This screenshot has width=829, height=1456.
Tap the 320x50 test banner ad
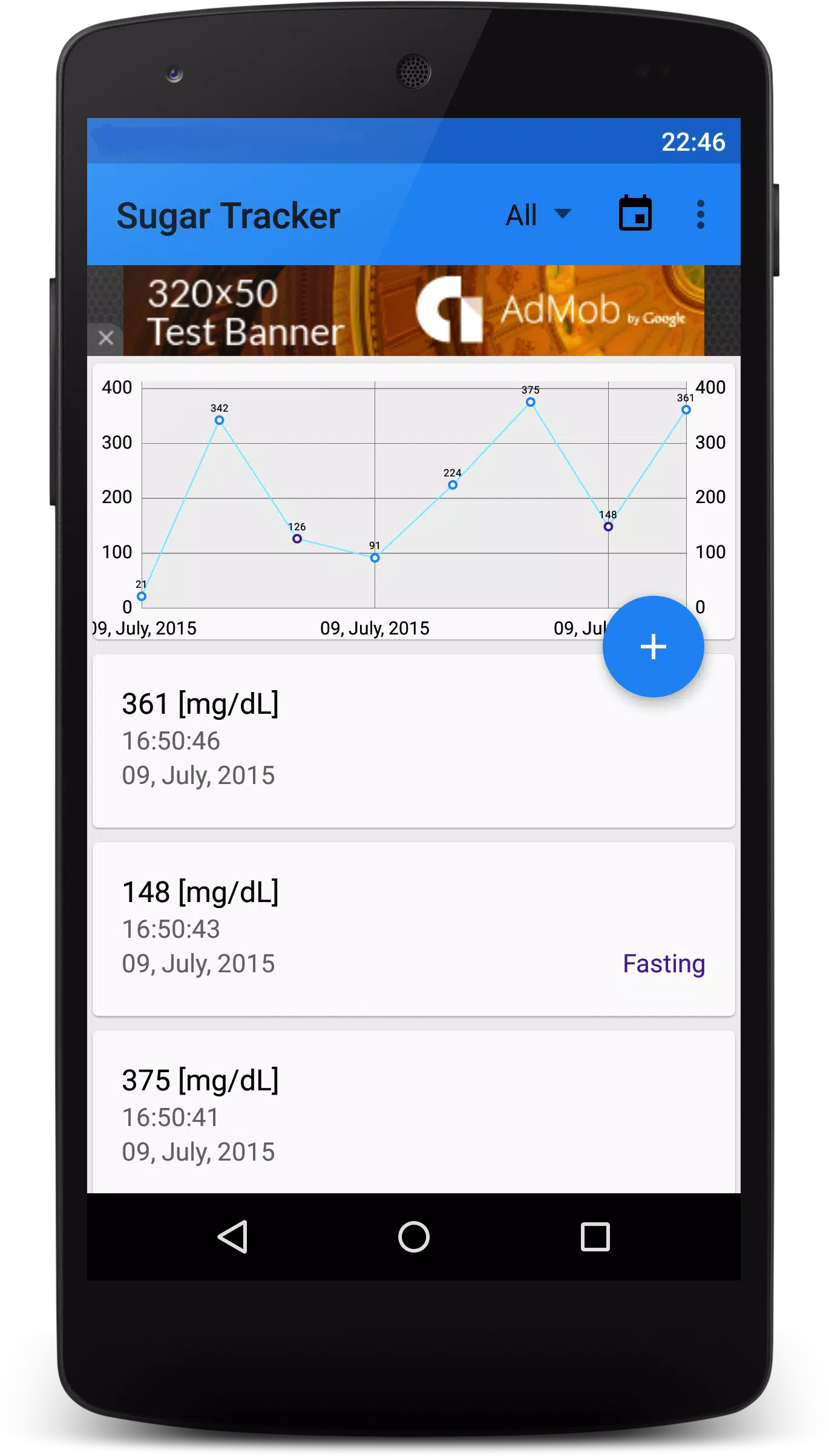tap(414, 311)
